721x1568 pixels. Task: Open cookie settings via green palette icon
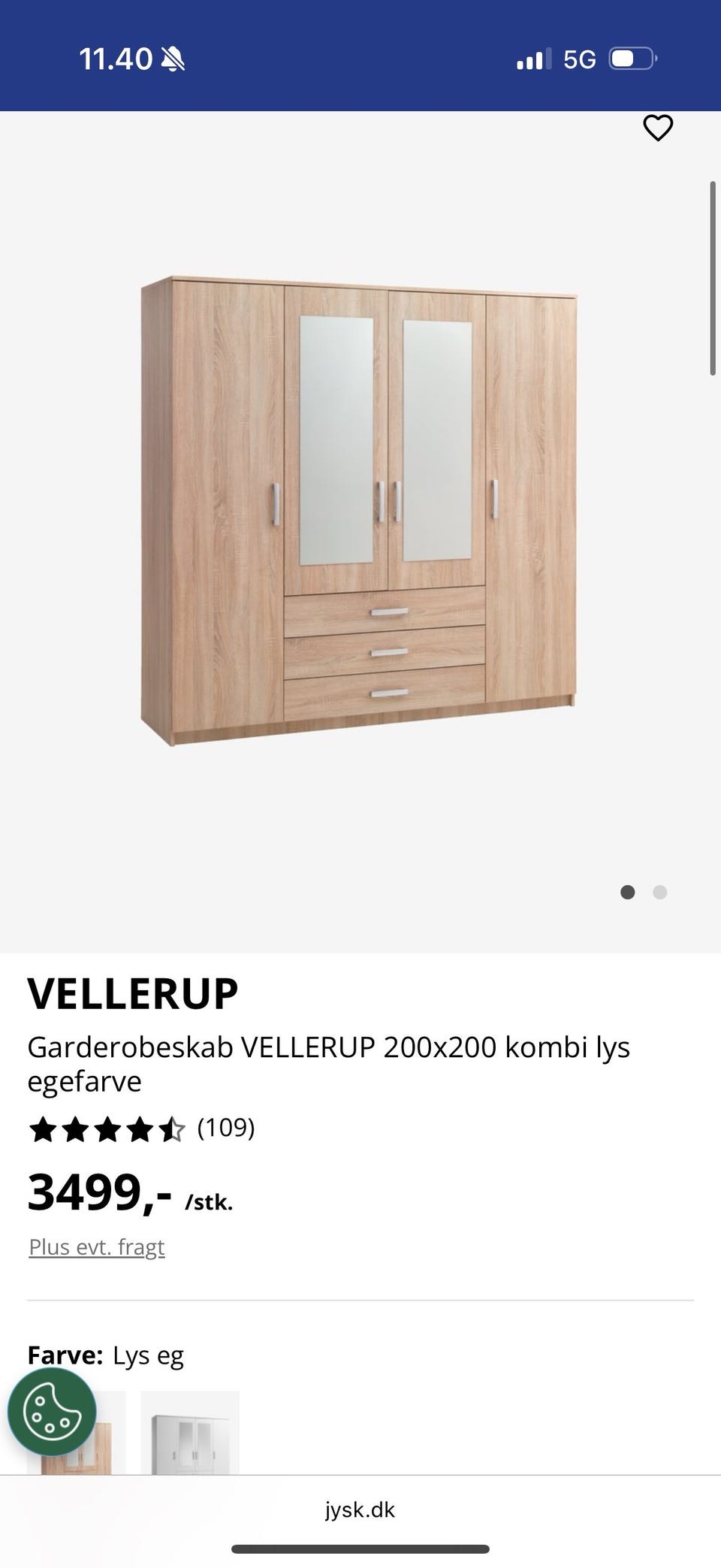tap(52, 1412)
